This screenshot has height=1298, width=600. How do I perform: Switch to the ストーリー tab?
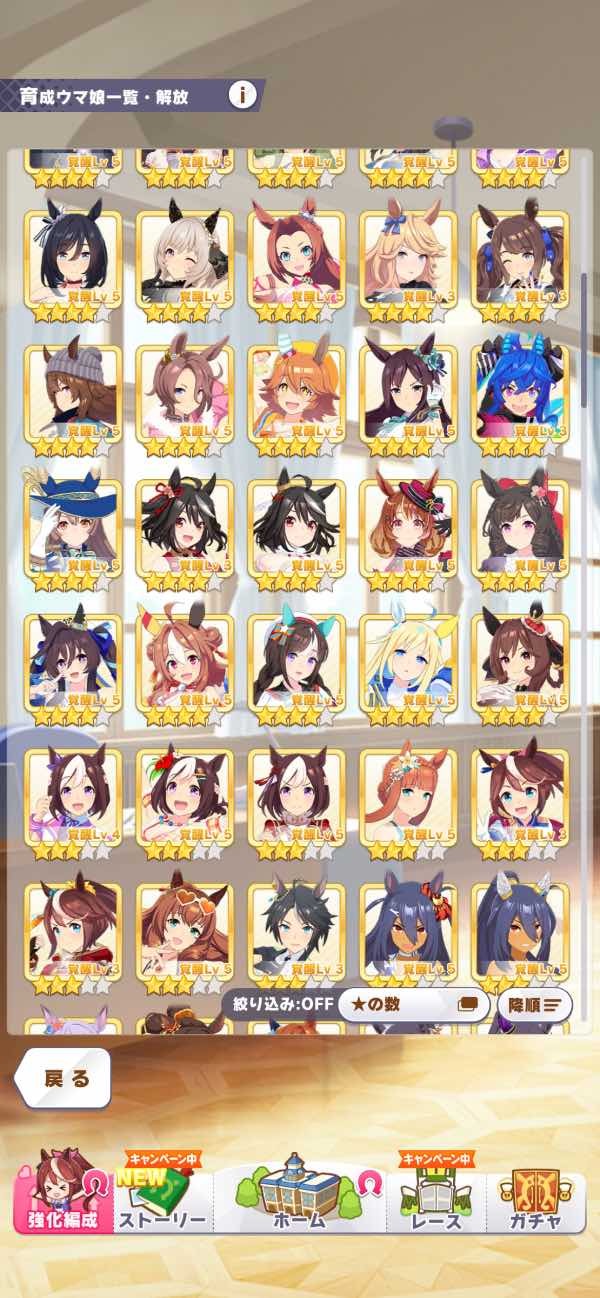(162, 1200)
